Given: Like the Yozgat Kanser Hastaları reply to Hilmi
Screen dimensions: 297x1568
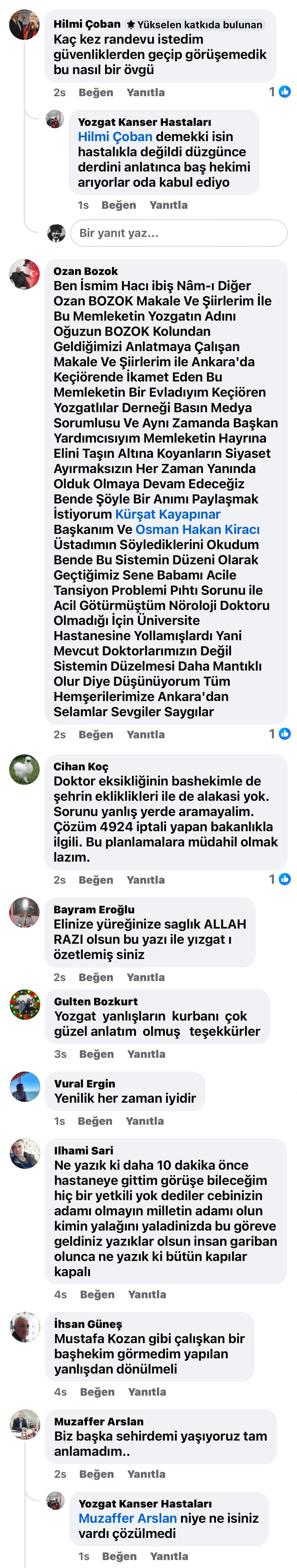Looking at the screenshot, I should pos(118,205).
